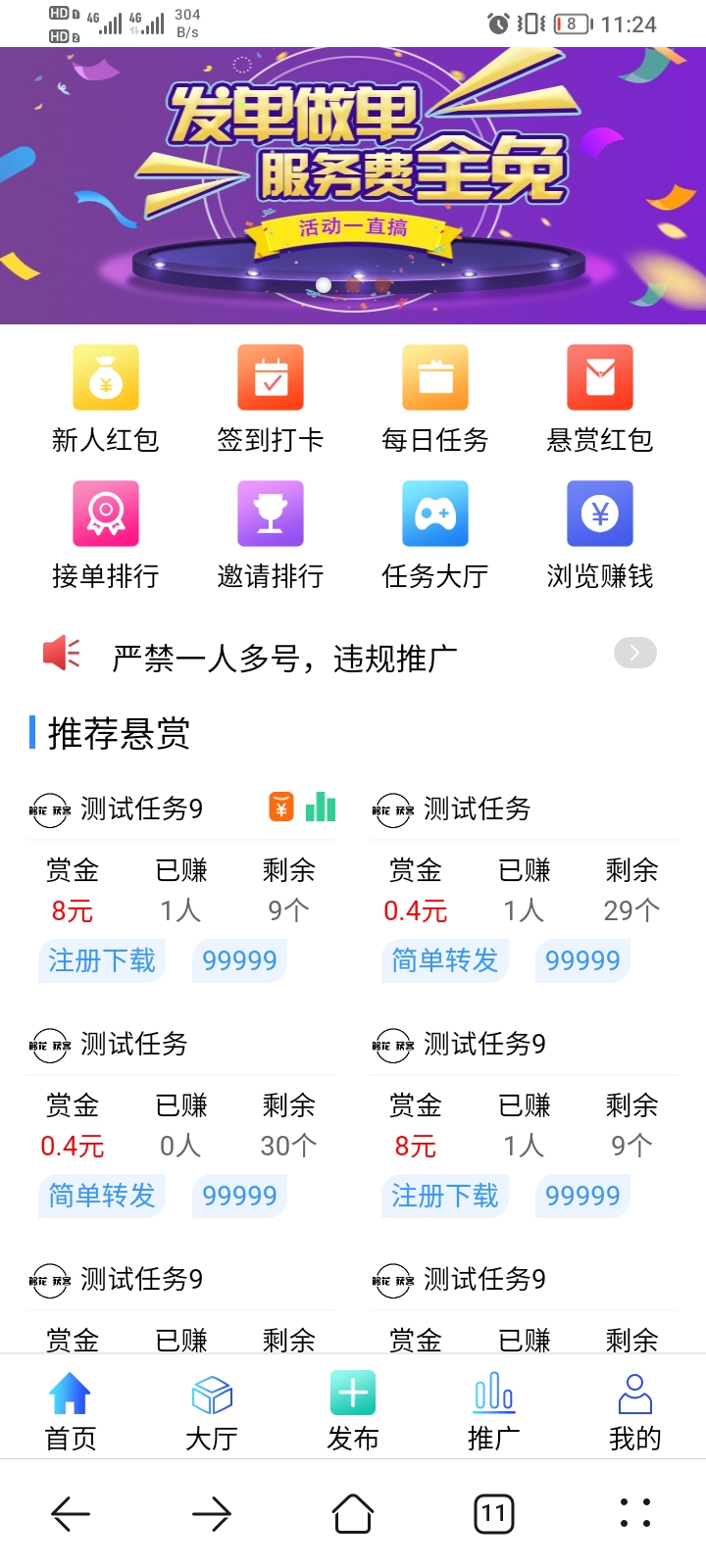
Task: Open the 测试任务 card with 29个 remaining
Action: pos(524,887)
